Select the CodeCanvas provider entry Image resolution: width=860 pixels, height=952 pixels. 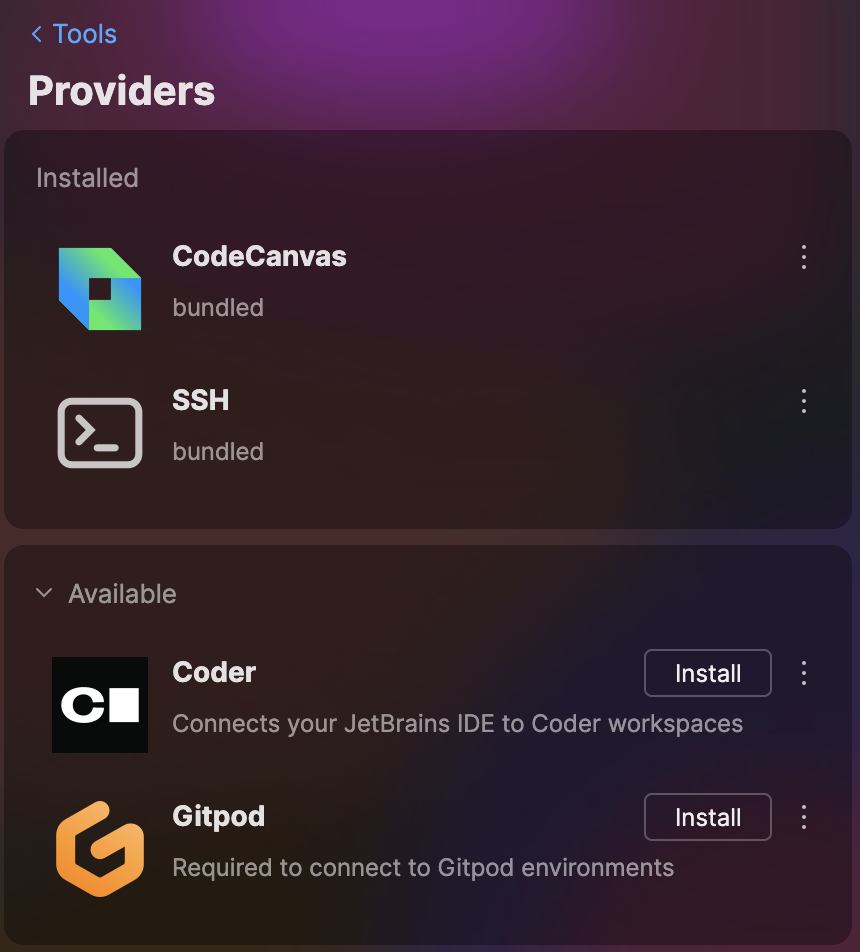[x=259, y=256]
